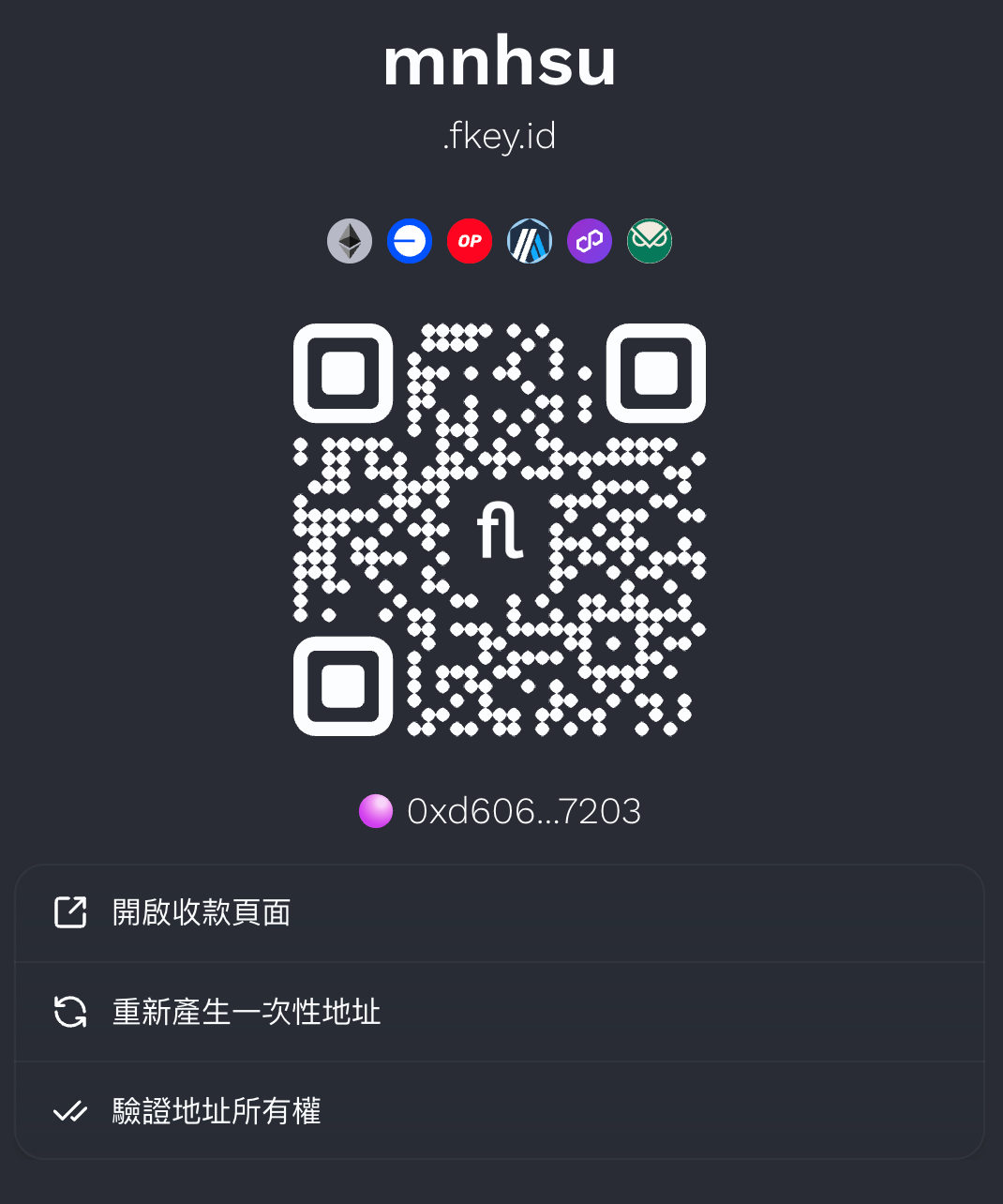The image size is (1003, 1204).
Task: Select the row containing 驗證地址所有權
Action: pyautogui.click(x=501, y=1111)
